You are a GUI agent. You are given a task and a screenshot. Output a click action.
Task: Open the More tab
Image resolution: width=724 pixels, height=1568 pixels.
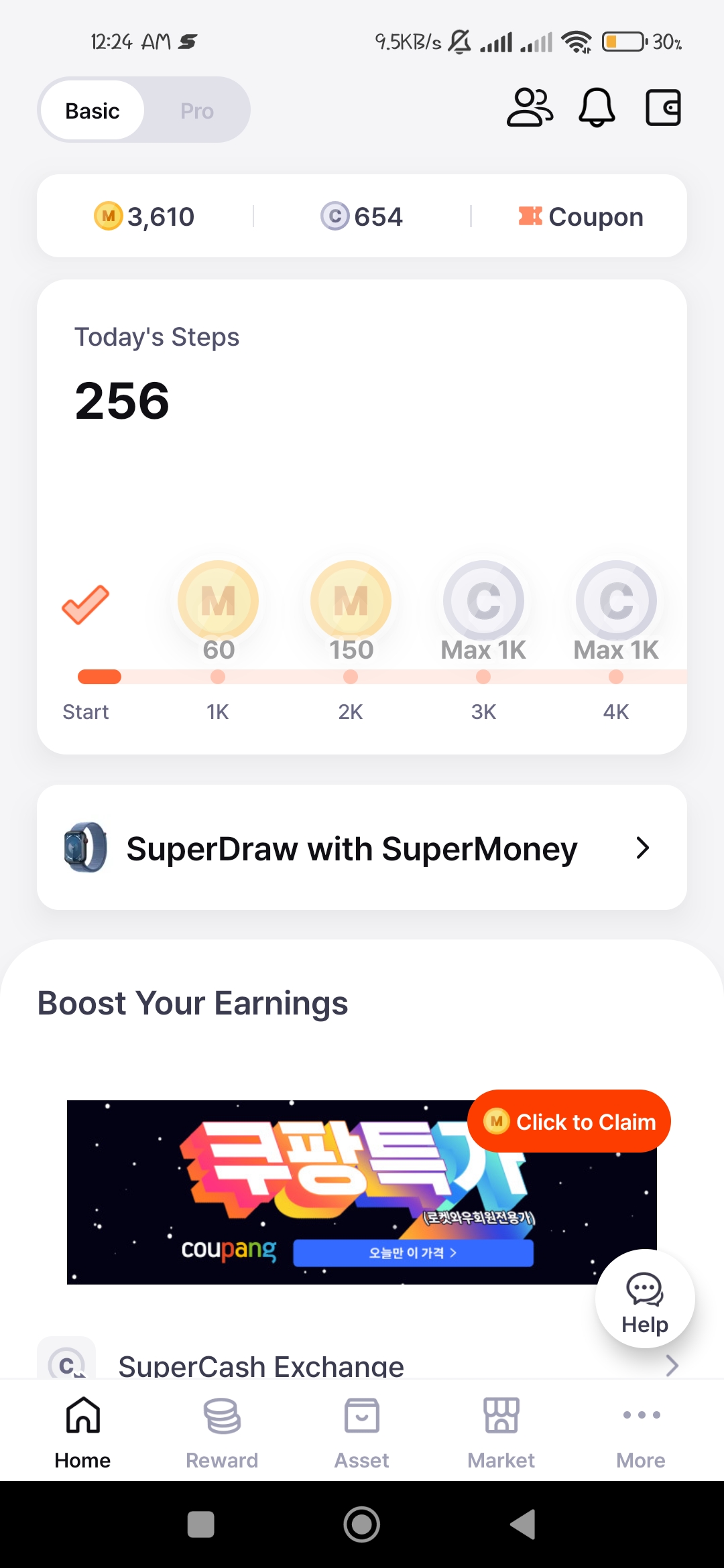[x=641, y=1432]
